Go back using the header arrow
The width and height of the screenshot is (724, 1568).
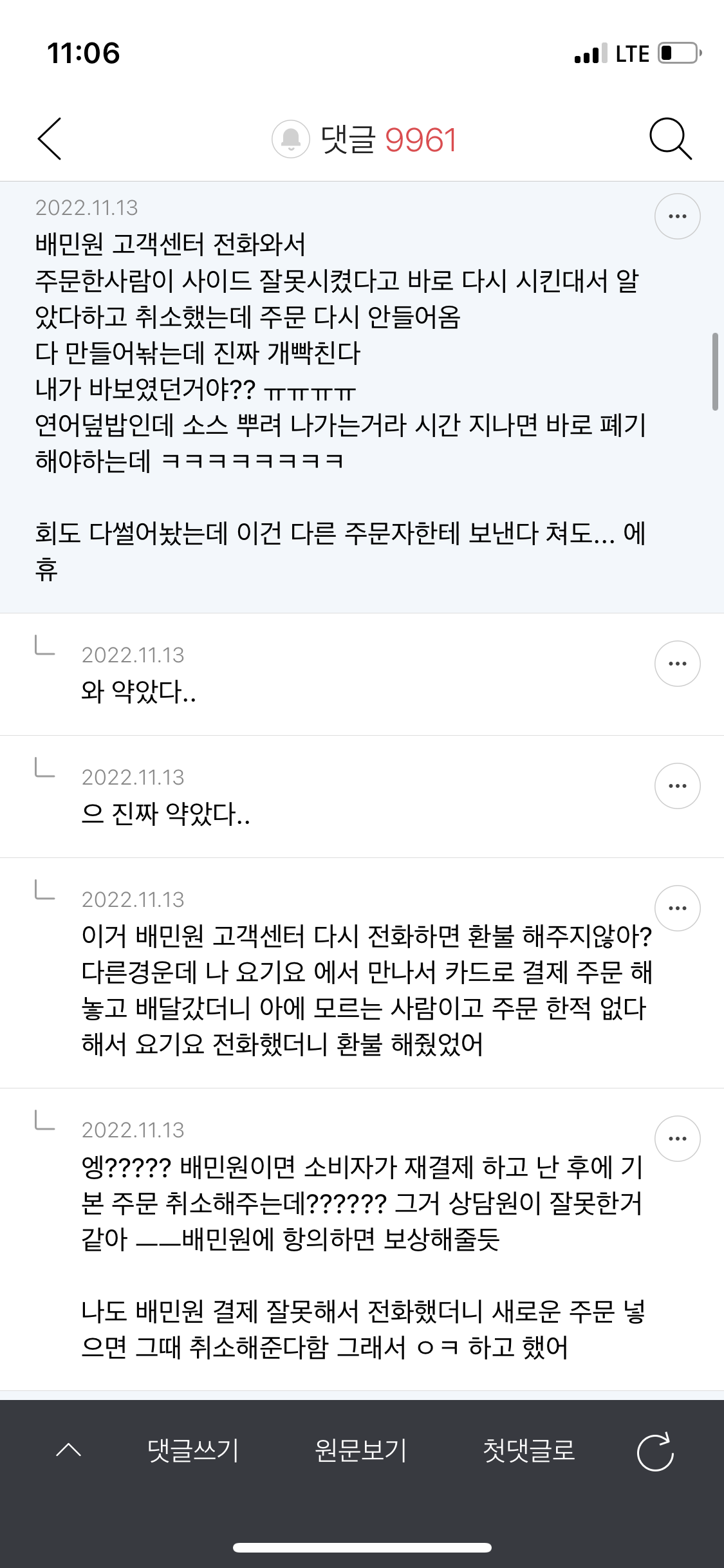50,138
